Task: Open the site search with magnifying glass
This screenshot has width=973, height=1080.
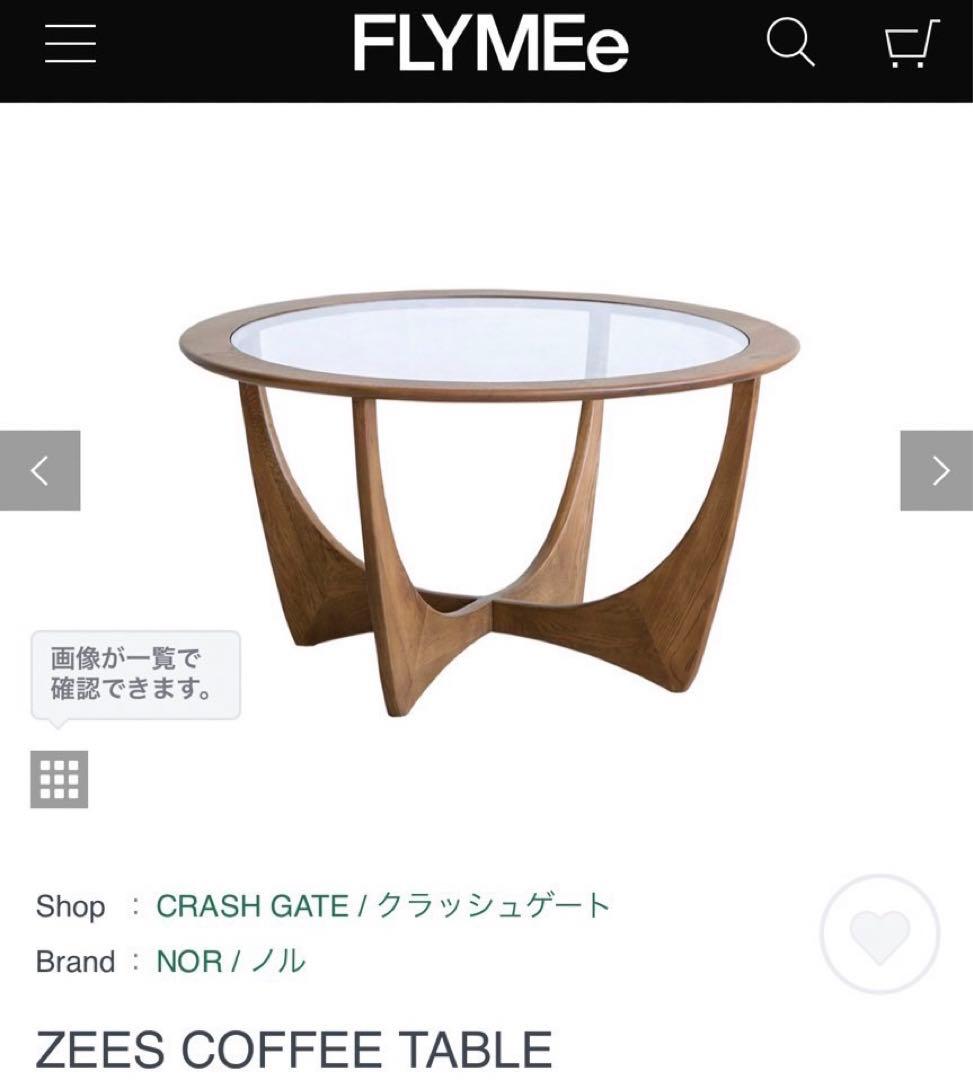Action: pos(792,42)
